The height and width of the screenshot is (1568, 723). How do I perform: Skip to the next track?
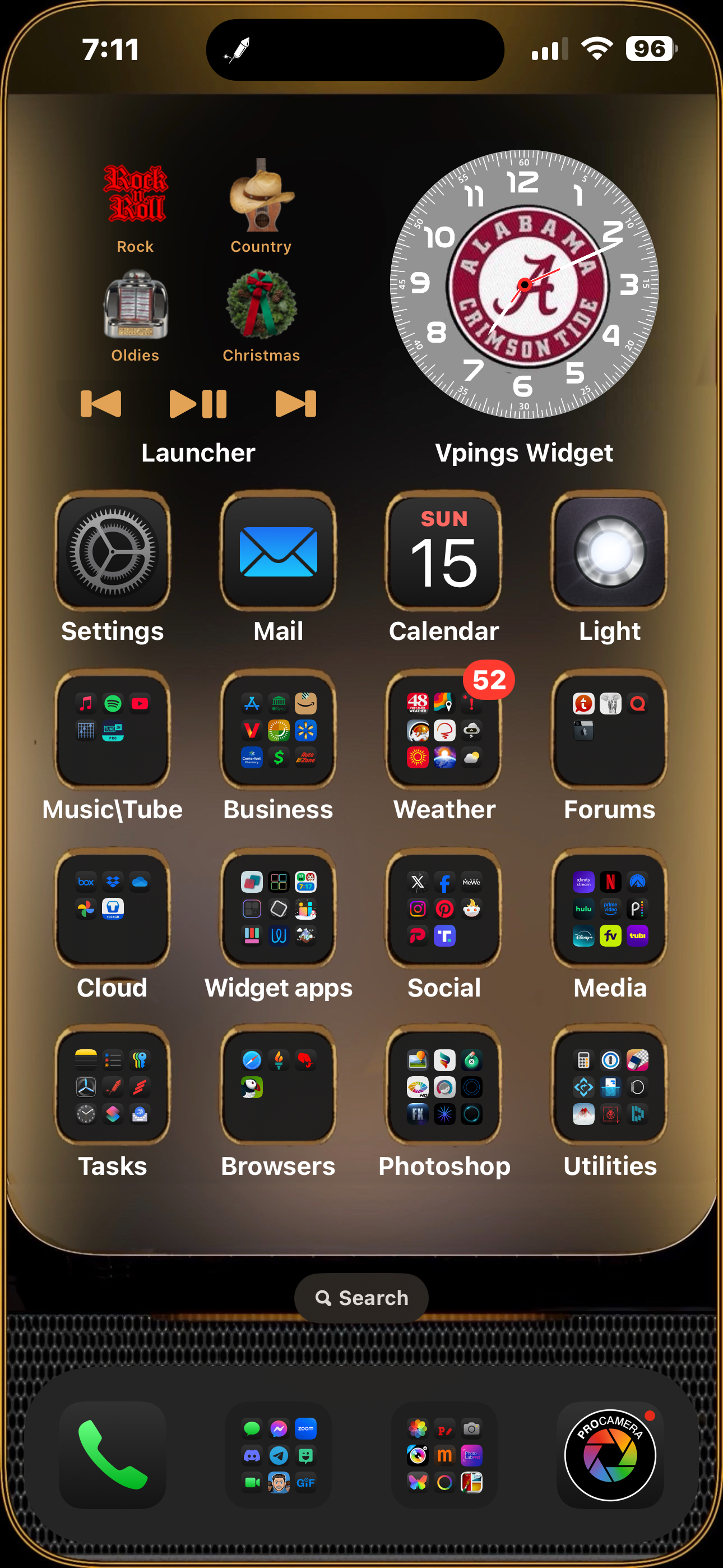point(296,404)
